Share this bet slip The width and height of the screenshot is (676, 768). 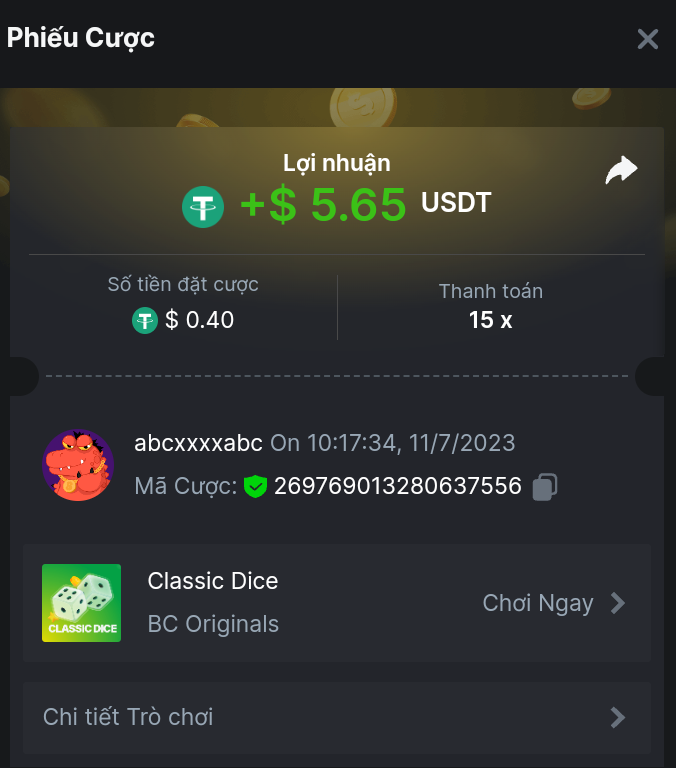pos(621,171)
